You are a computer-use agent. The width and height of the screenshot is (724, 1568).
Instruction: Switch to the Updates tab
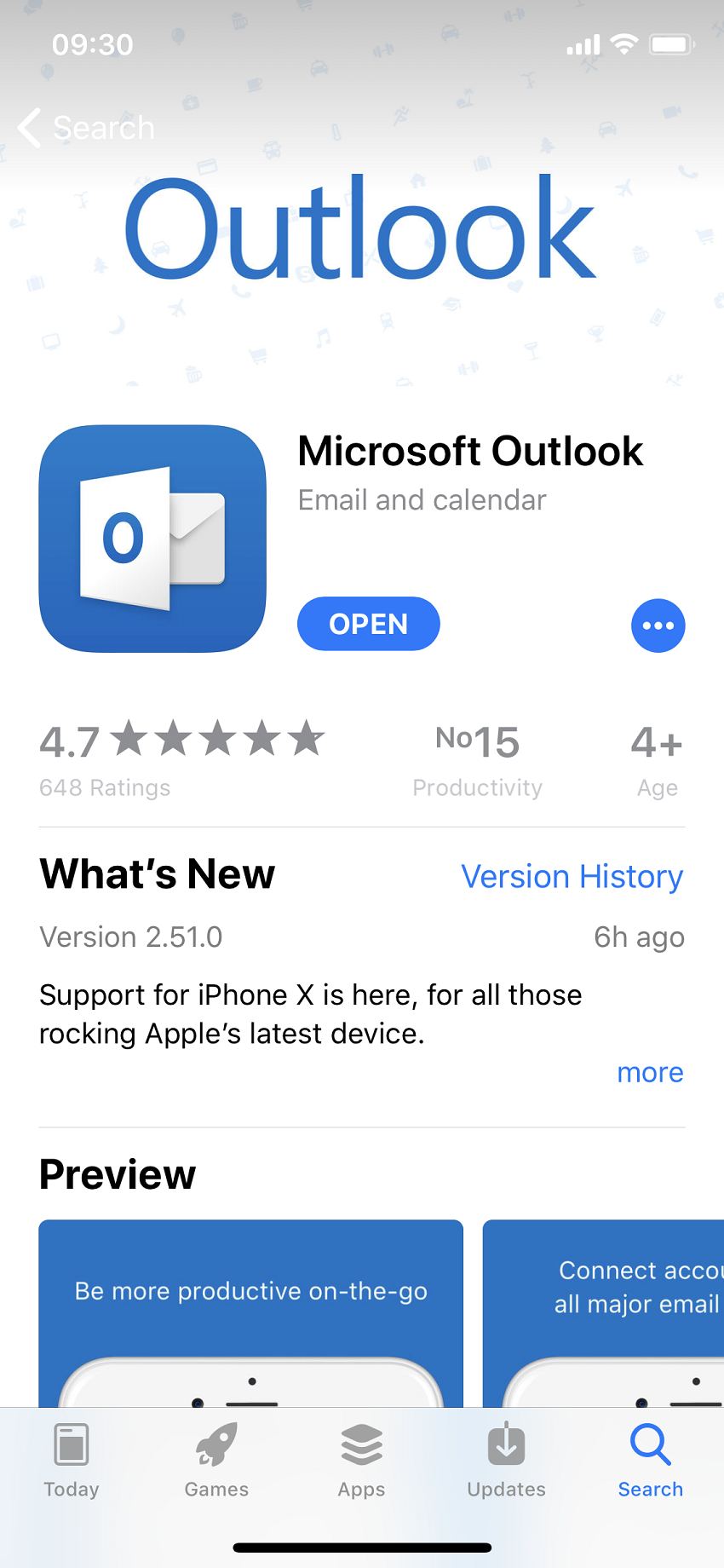(506, 1460)
